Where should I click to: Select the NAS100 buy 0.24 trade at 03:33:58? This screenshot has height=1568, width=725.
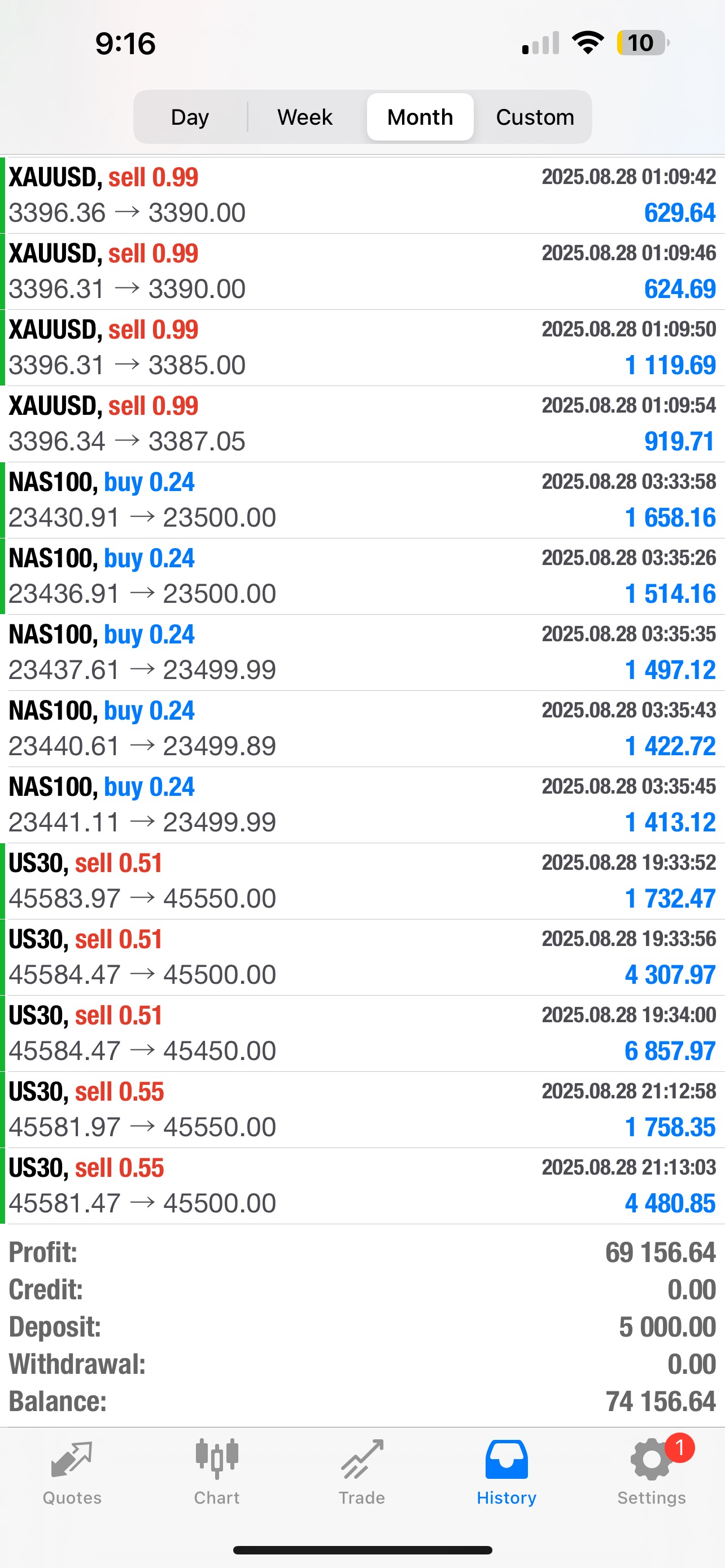362,499
